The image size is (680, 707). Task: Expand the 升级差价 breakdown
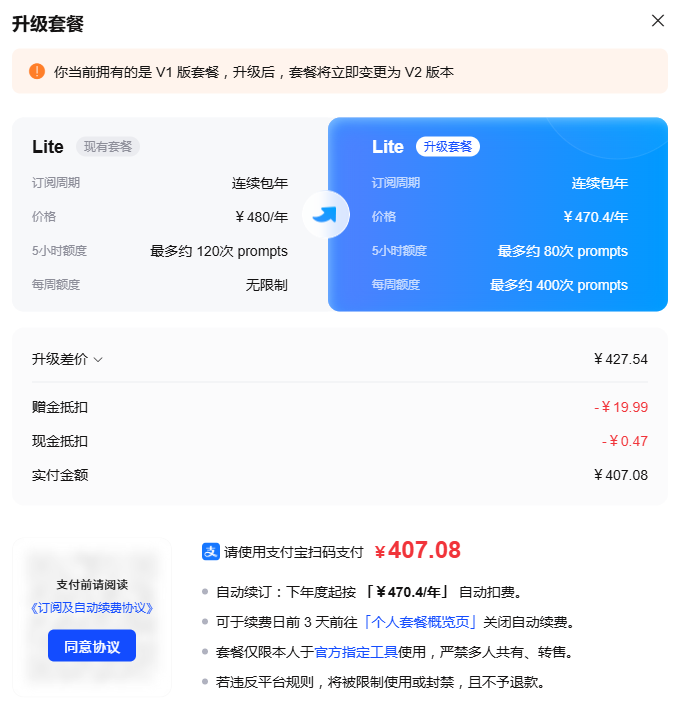pos(67,359)
